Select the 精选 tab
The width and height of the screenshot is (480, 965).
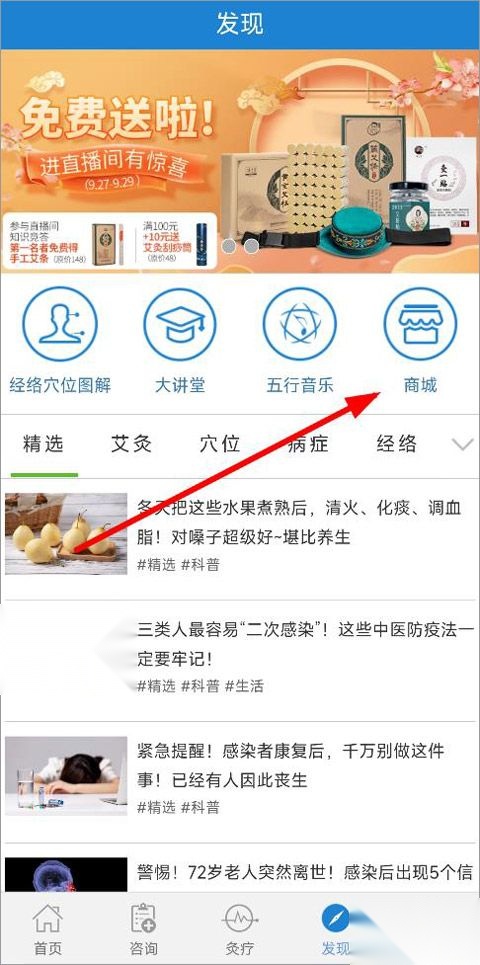[x=43, y=444]
